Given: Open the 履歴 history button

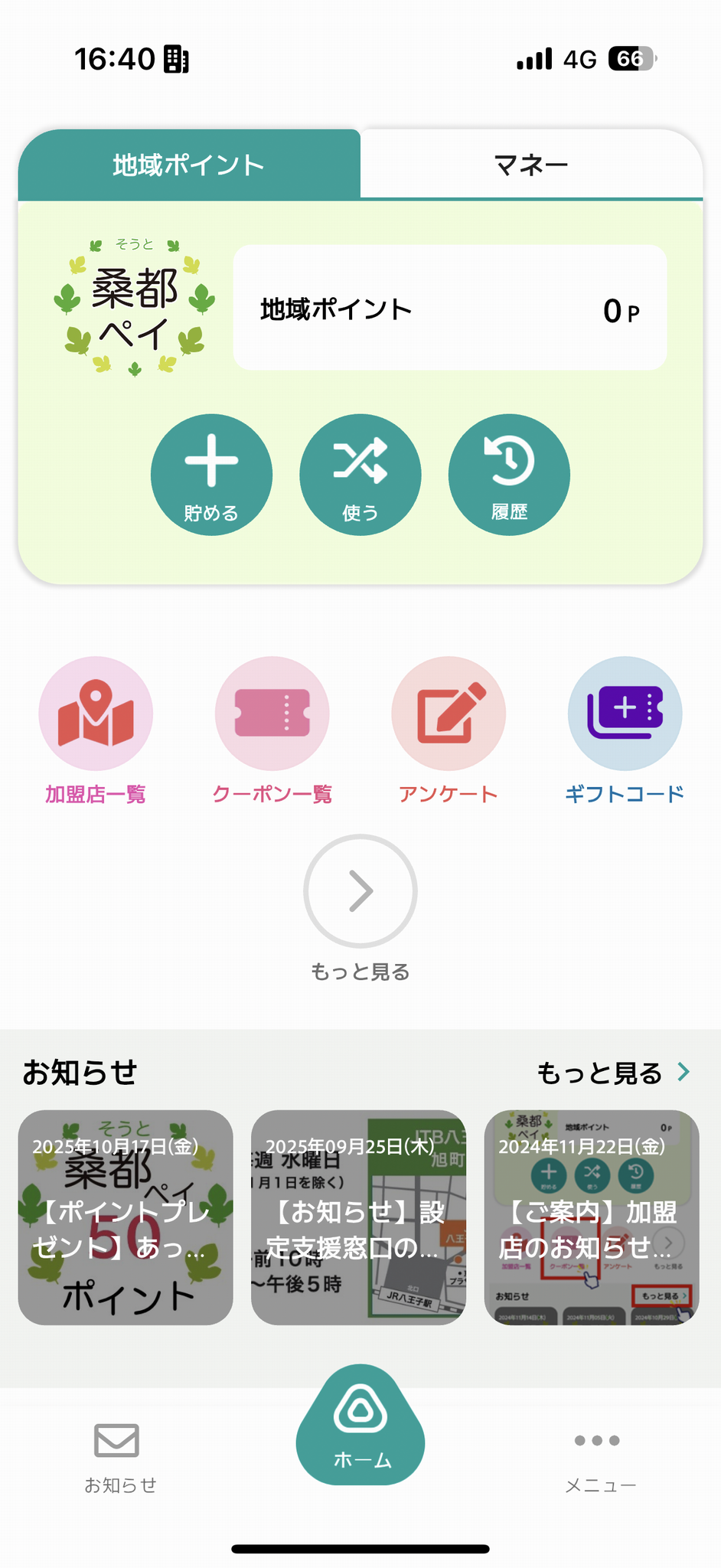Looking at the screenshot, I should pos(509,475).
